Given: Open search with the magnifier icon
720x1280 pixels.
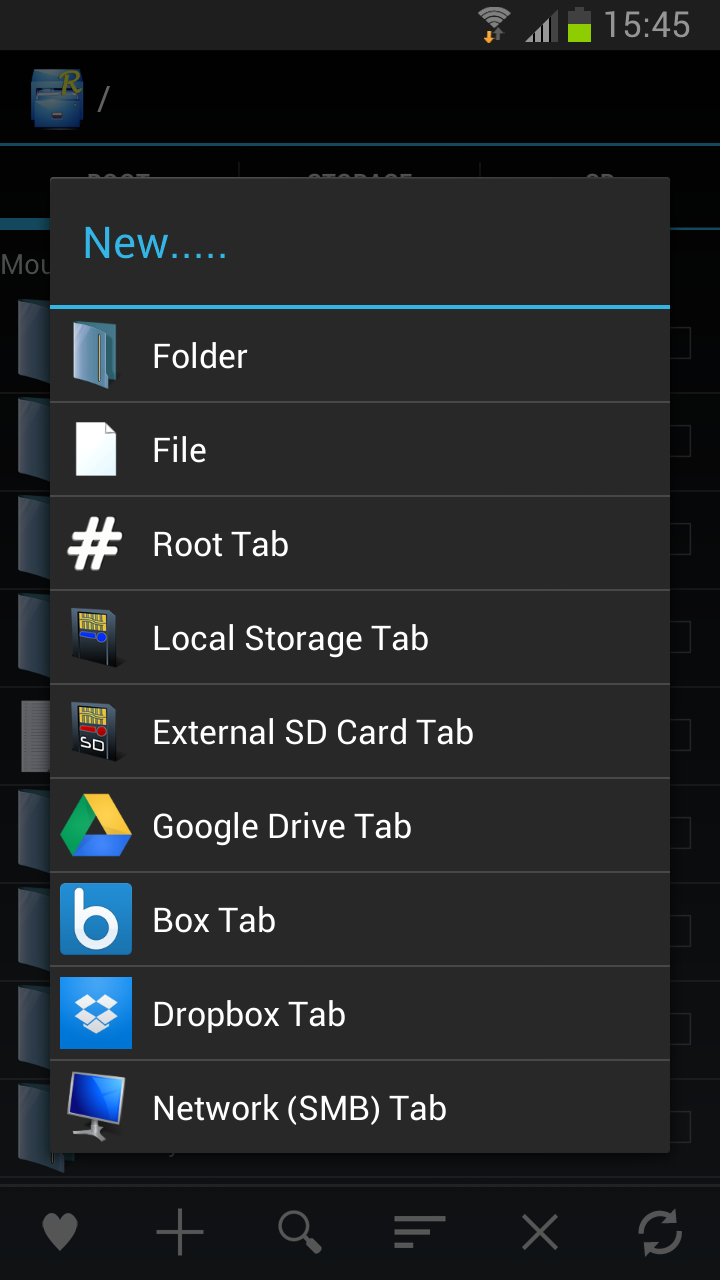Looking at the screenshot, I should [300, 1232].
